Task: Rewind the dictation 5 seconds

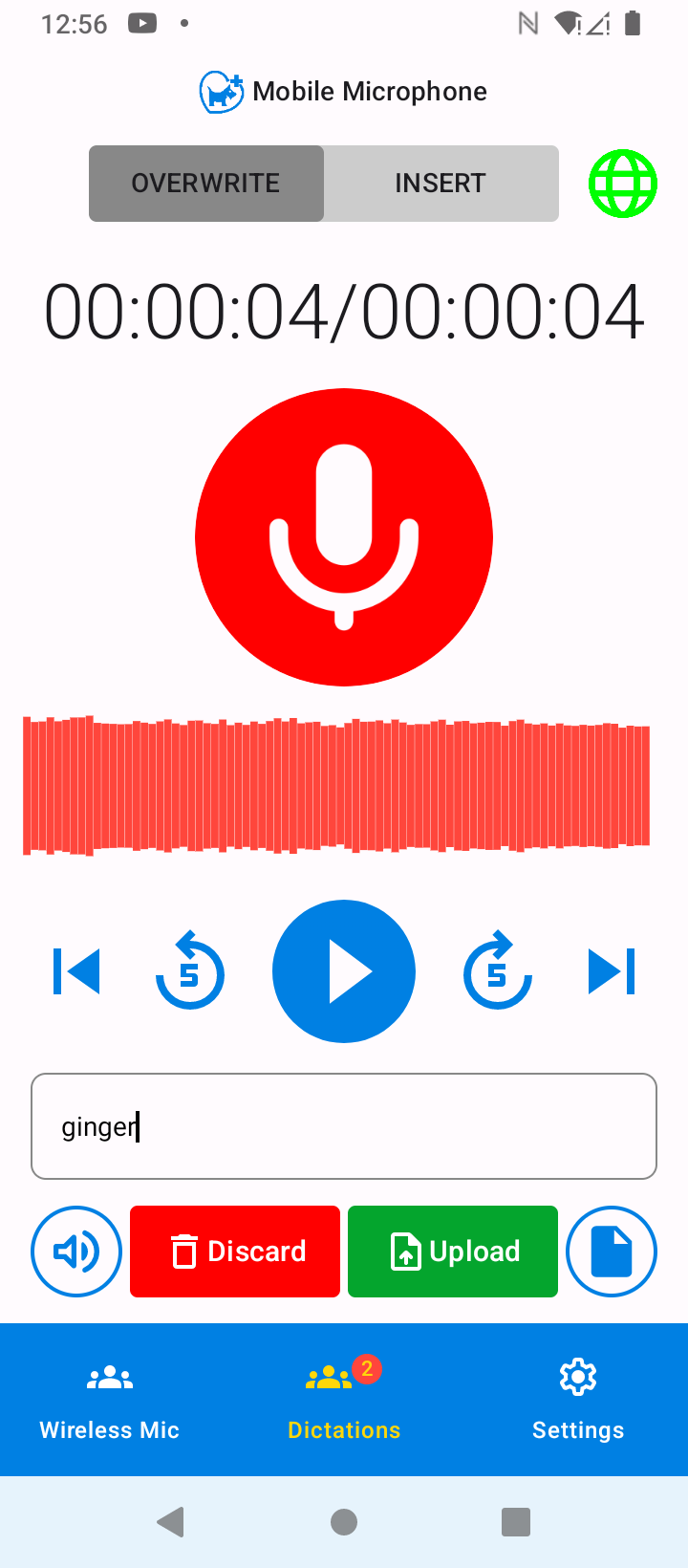Action: coord(190,971)
